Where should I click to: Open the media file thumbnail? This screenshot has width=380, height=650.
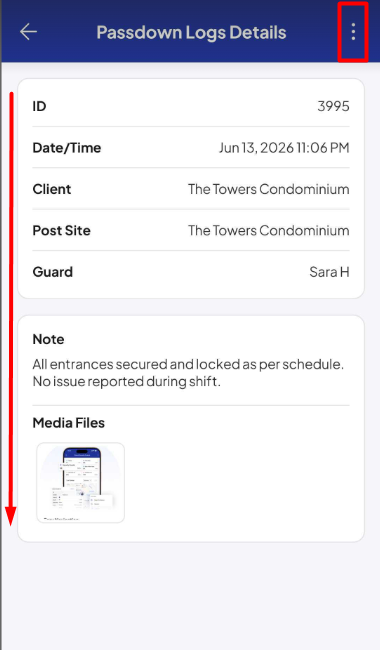click(x=80, y=482)
